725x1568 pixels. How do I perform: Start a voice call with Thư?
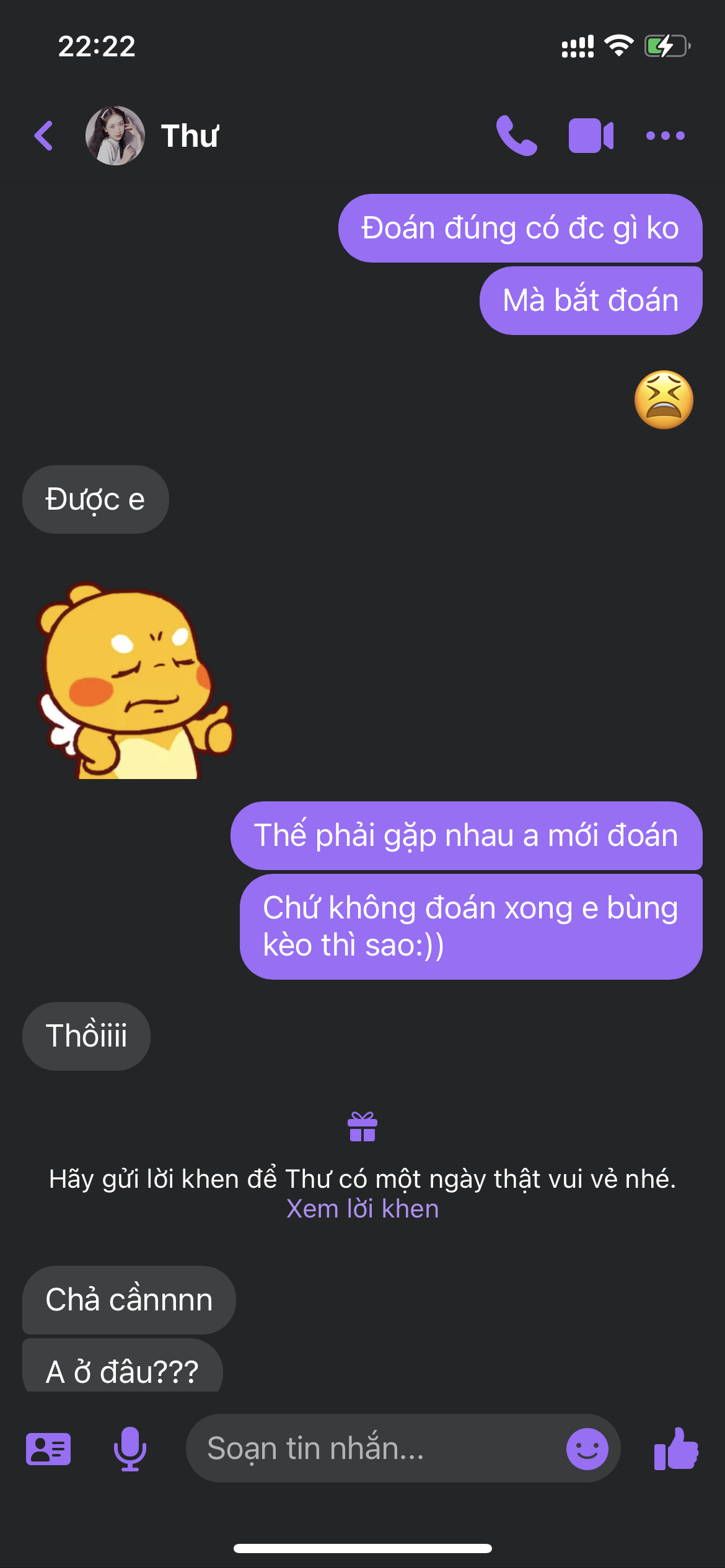click(x=516, y=136)
